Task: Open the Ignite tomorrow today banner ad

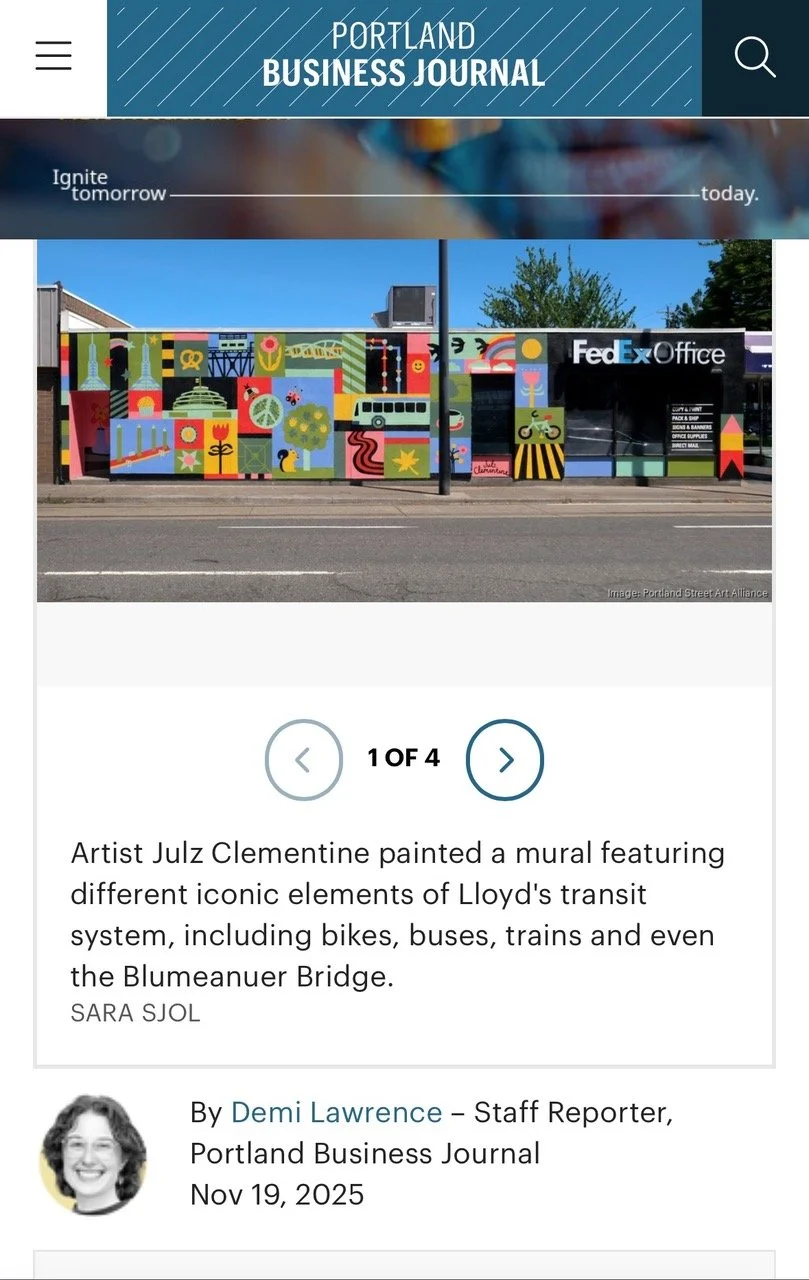Action: (404, 179)
